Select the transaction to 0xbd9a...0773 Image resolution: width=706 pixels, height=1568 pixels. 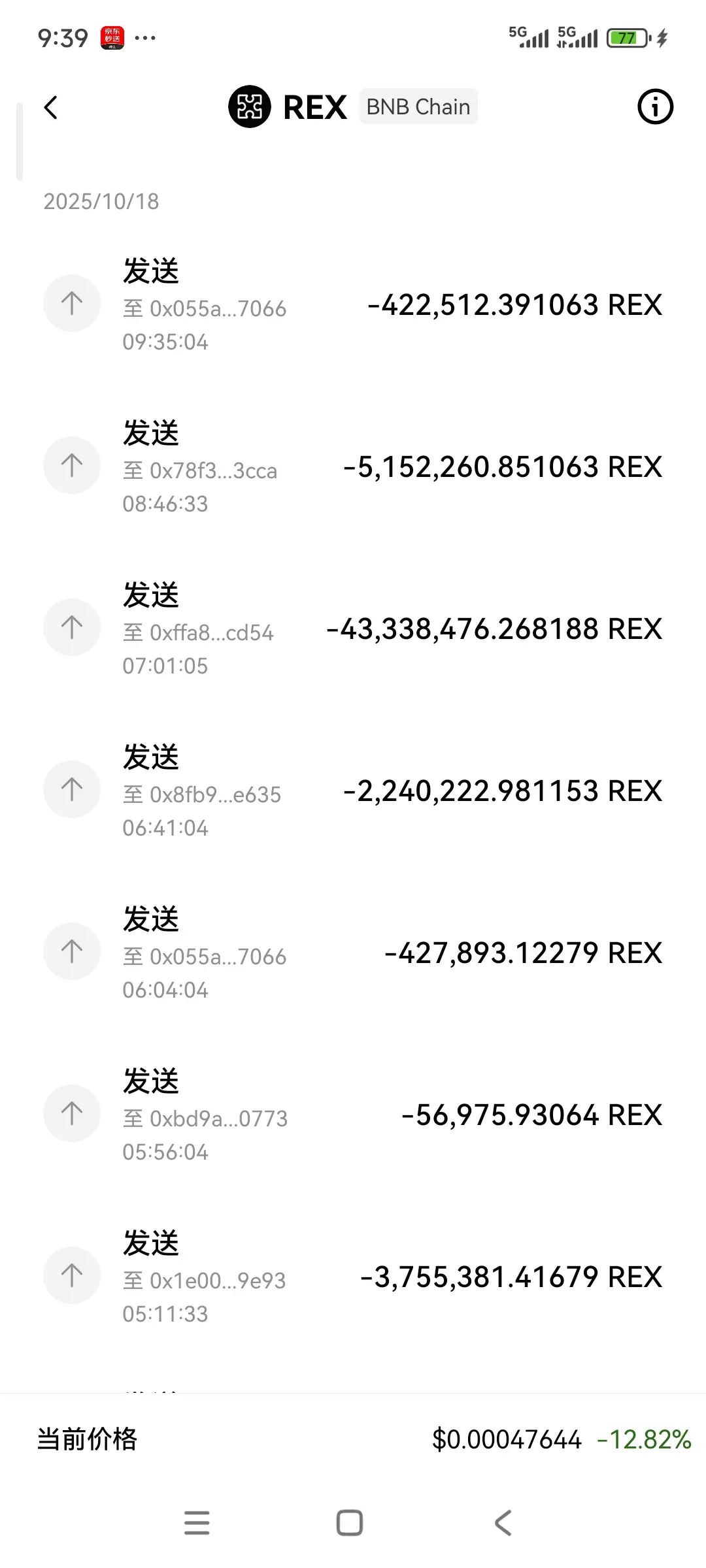point(353,1115)
